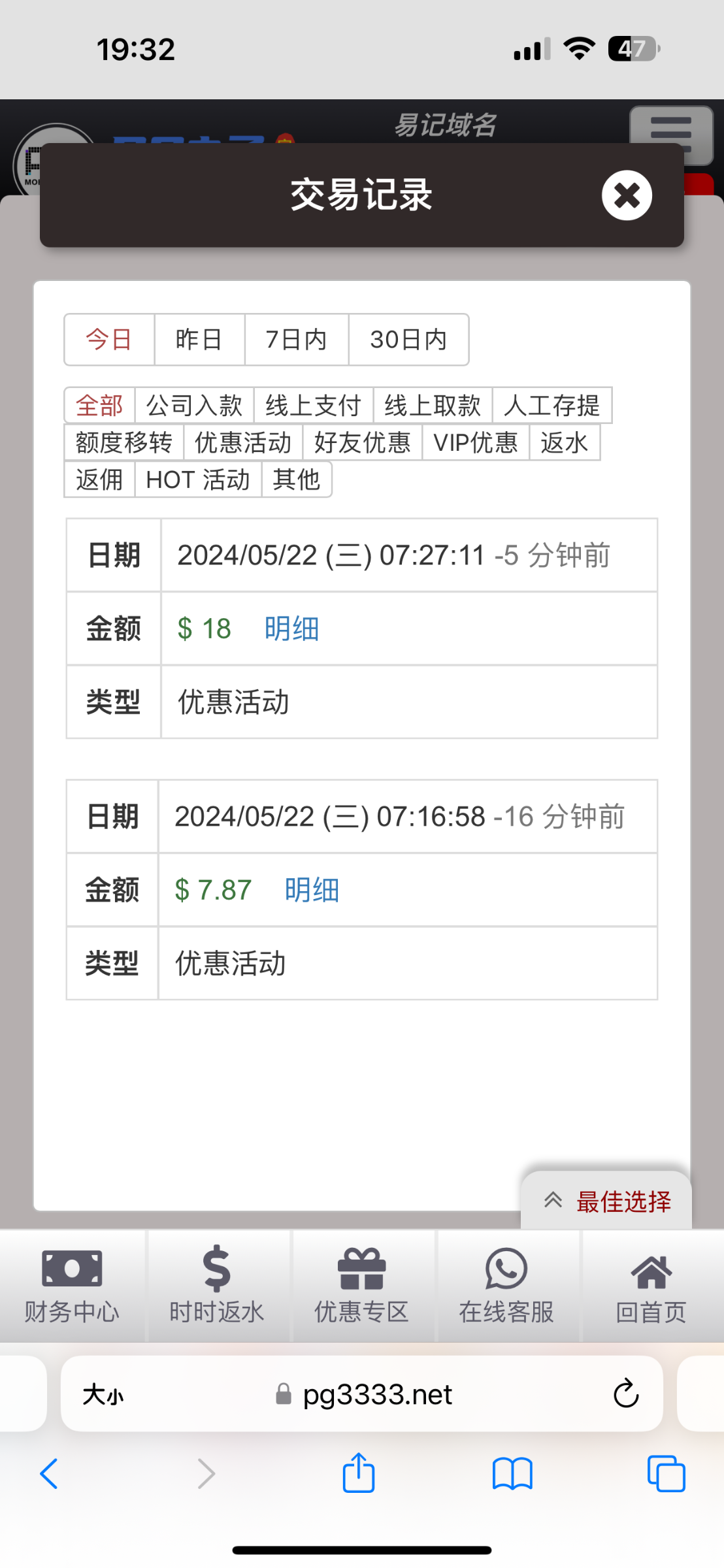Open 明细 for the $ 7.87 record
The height and width of the screenshot is (1568, 724).
point(312,890)
